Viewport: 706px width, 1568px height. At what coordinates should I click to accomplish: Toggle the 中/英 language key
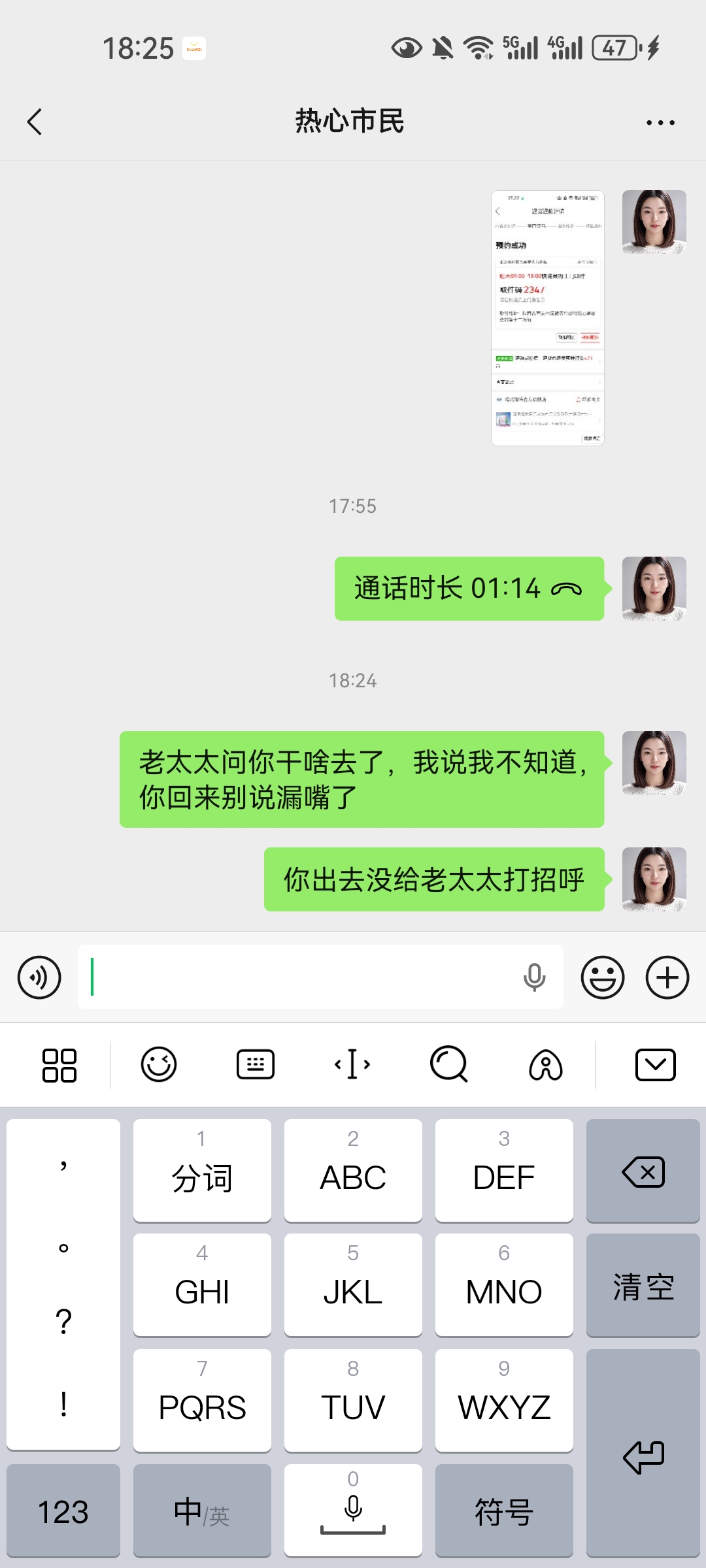click(202, 1511)
